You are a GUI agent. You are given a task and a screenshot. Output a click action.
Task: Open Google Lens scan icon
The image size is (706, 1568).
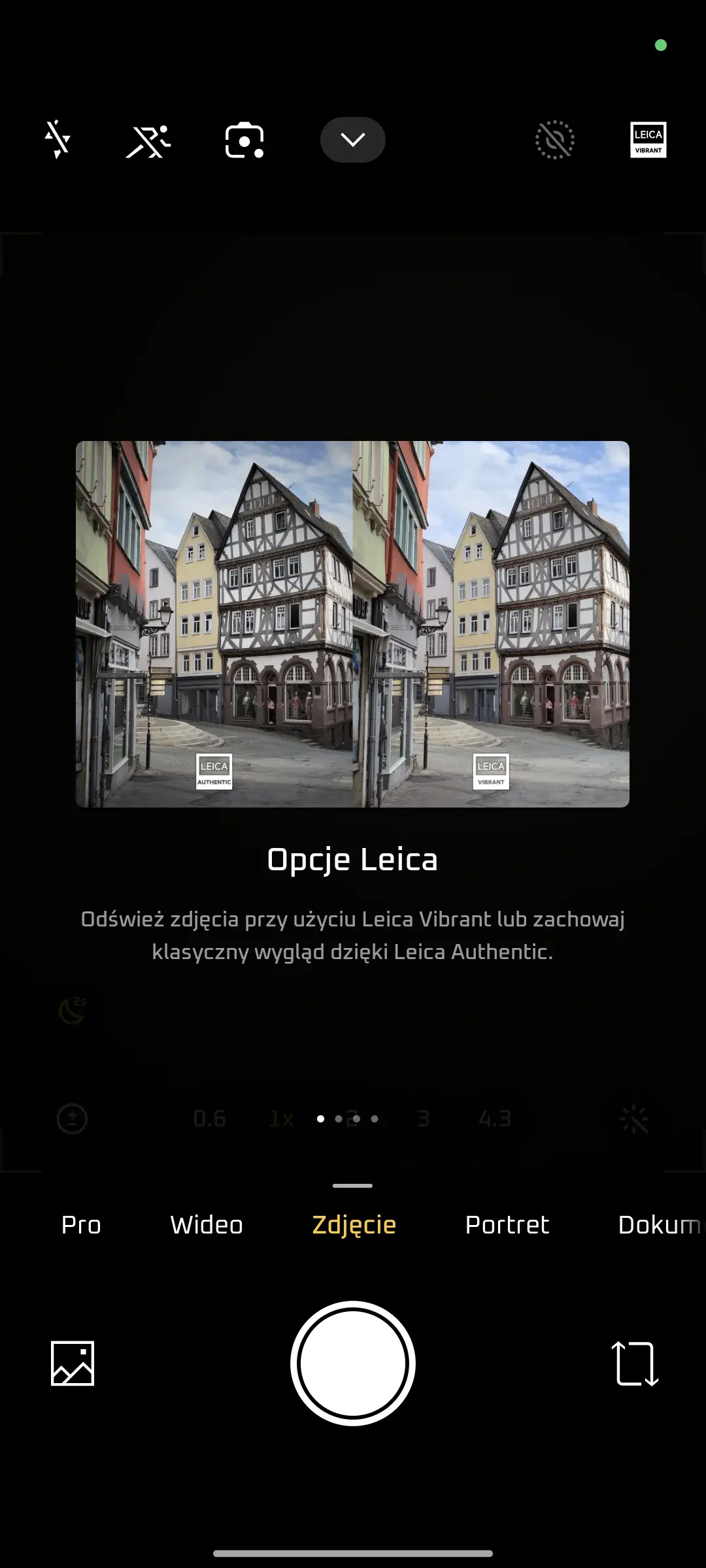244,140
